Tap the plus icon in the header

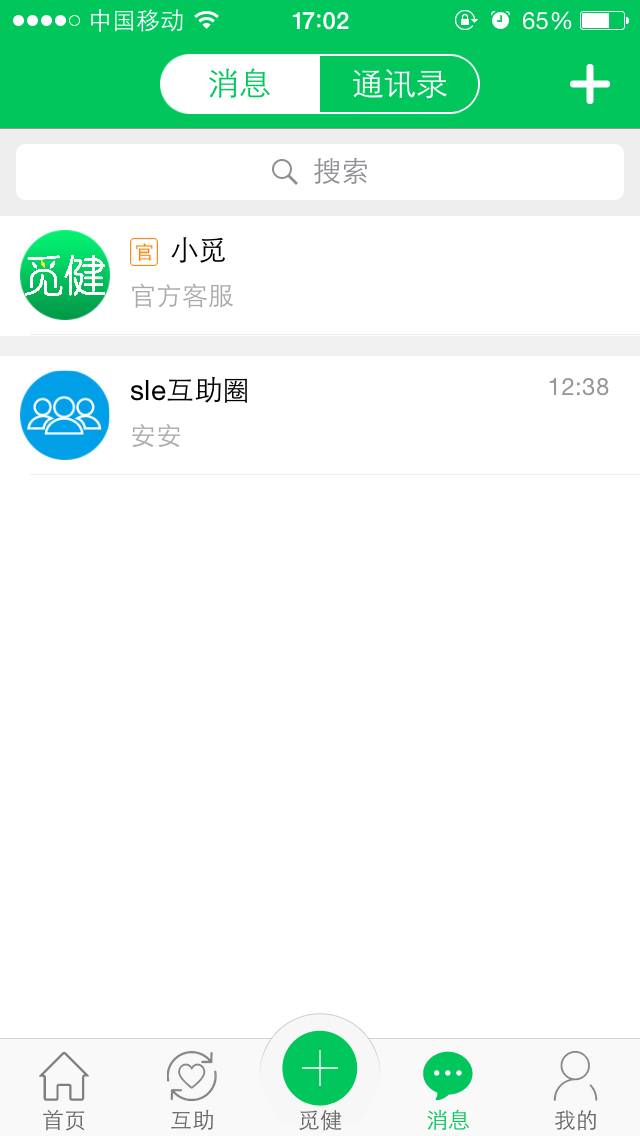pyautogui.click(x=590, y=84)
